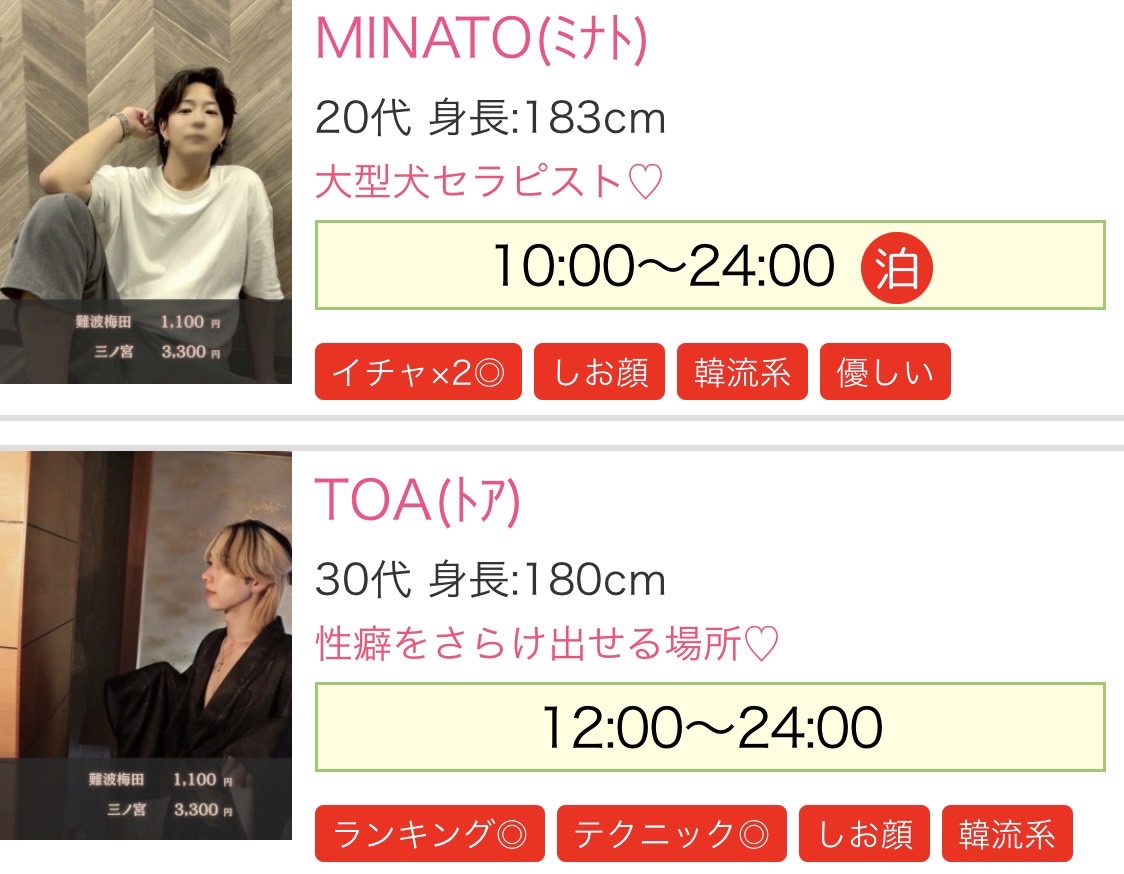Viewport: 1124px width, 874px height.
Task: Select the 韓流系 tag under MINATO
Action: tap(742, 372)
